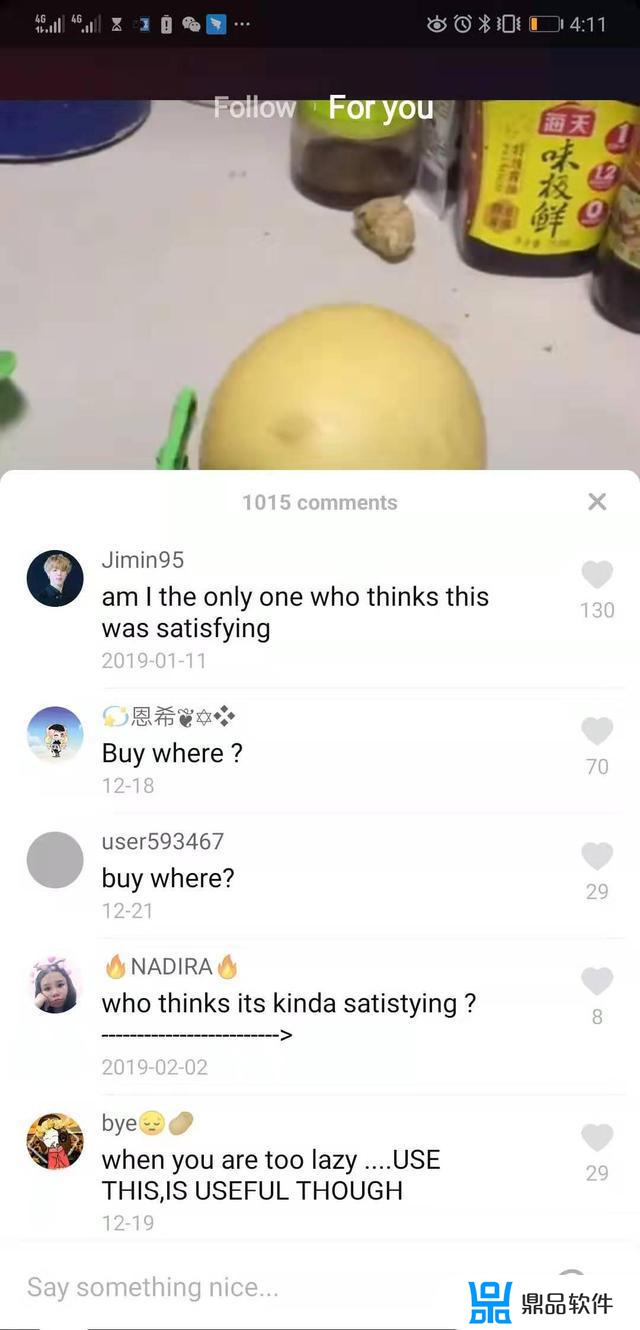The width and height of the screenshot is (640, 1330).
Task: Close the comments panel
Action: (597, 502)
